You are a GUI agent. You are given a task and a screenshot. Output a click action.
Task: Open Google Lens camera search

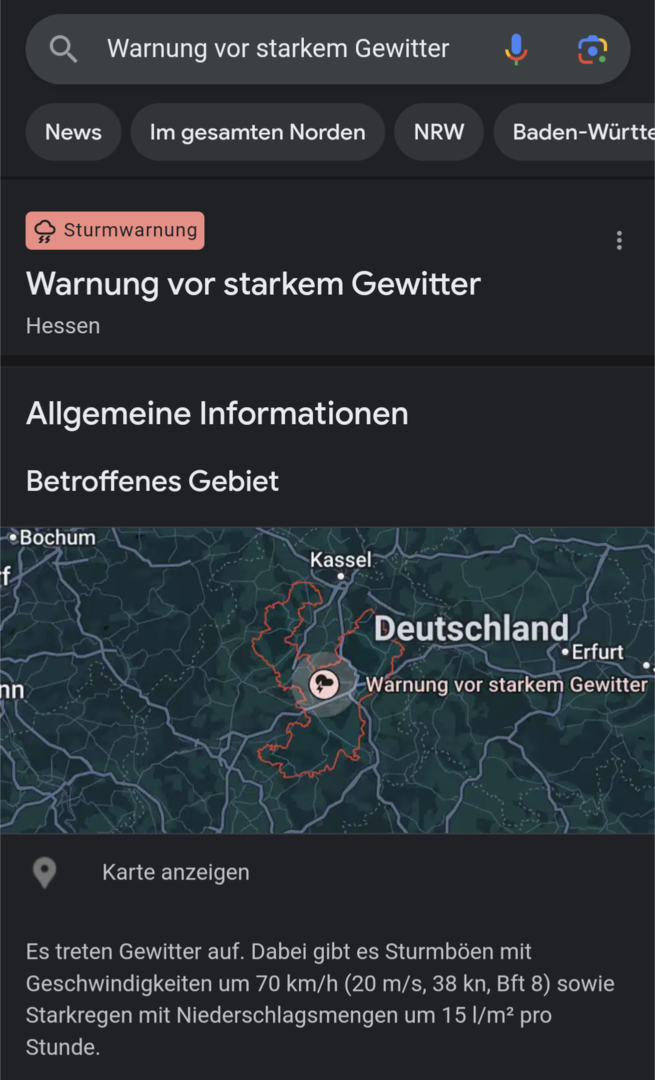pyautogui.click(x=592, y=48)
